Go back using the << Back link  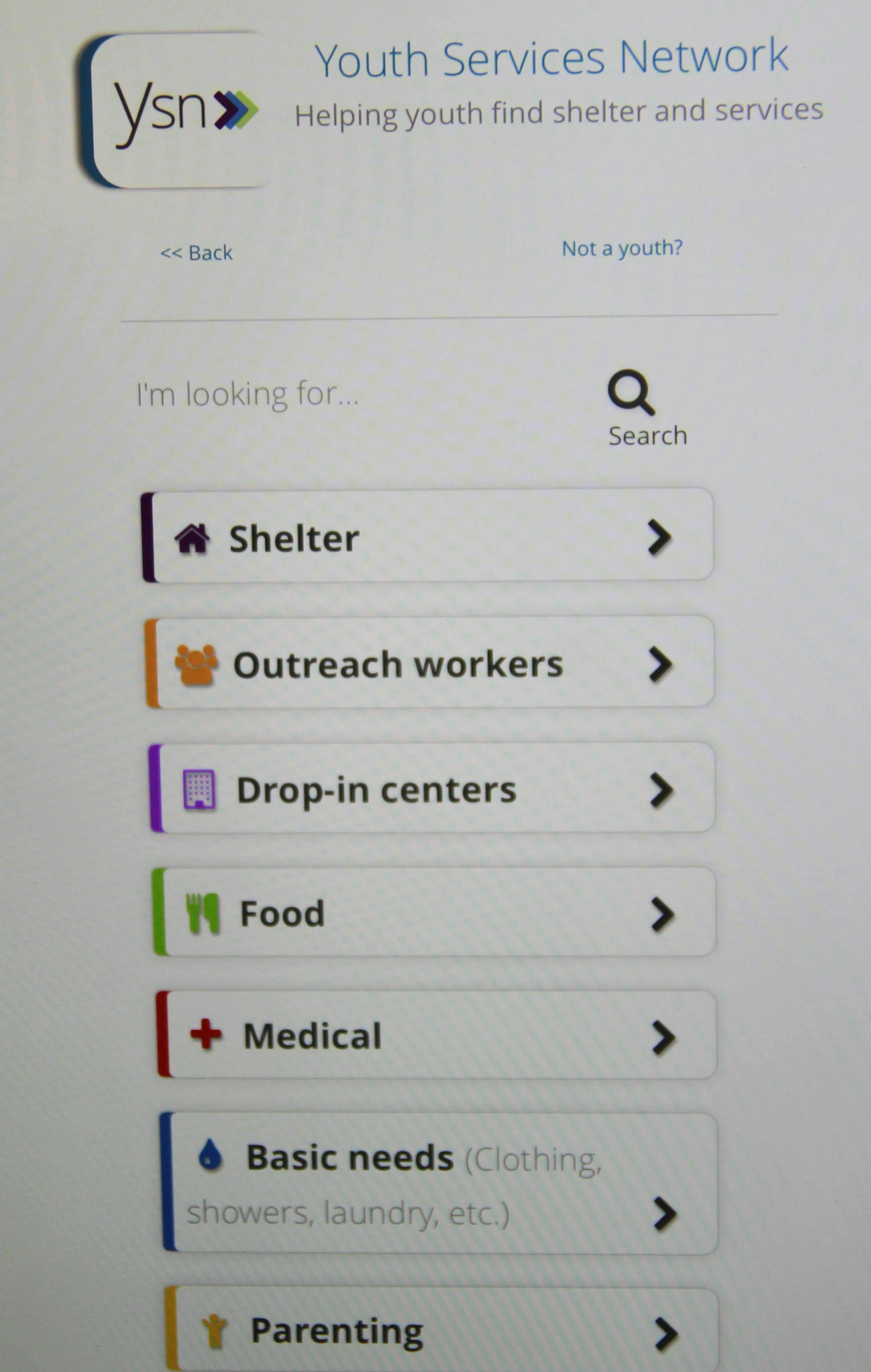(197, 252)
